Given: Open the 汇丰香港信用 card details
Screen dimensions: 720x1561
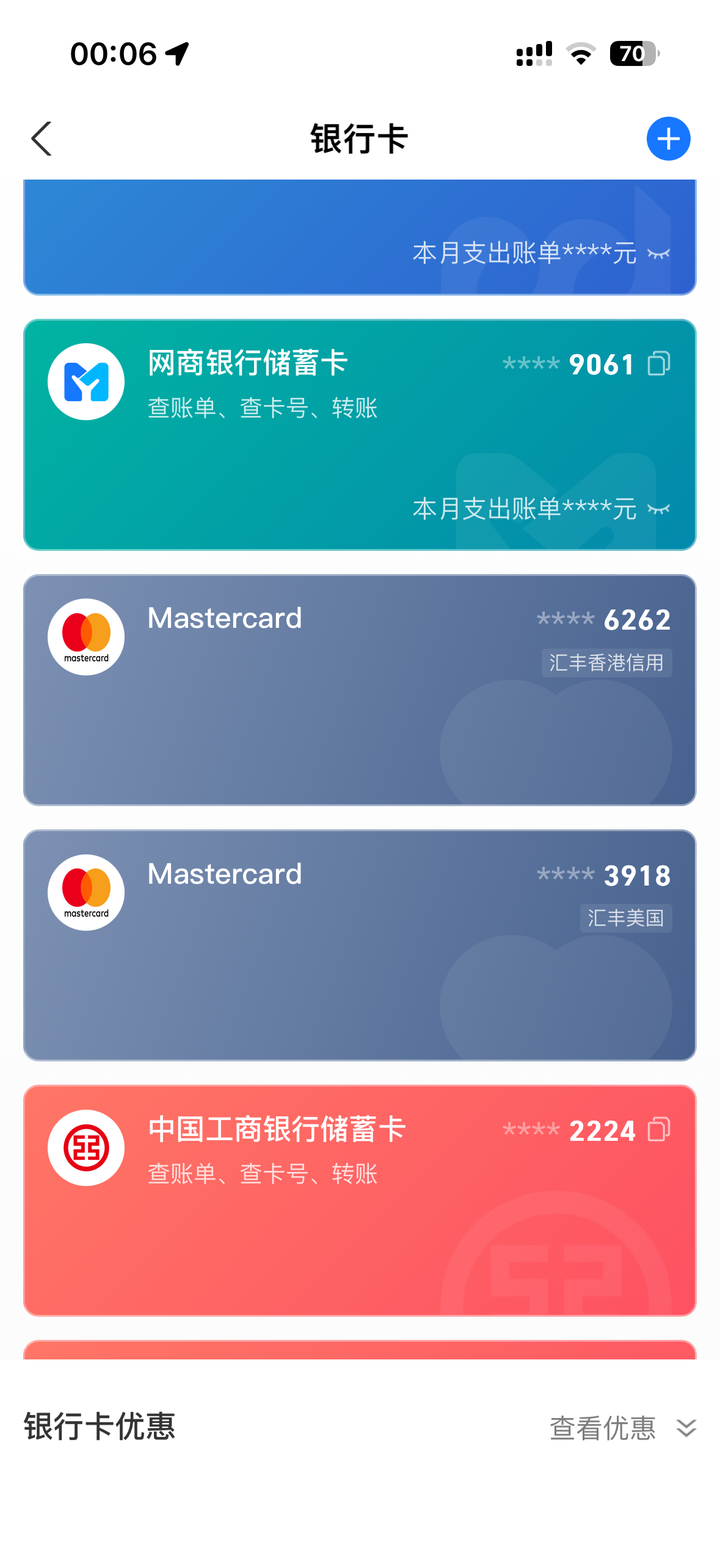Looking at the screenshot, I should tap(360, 690).
